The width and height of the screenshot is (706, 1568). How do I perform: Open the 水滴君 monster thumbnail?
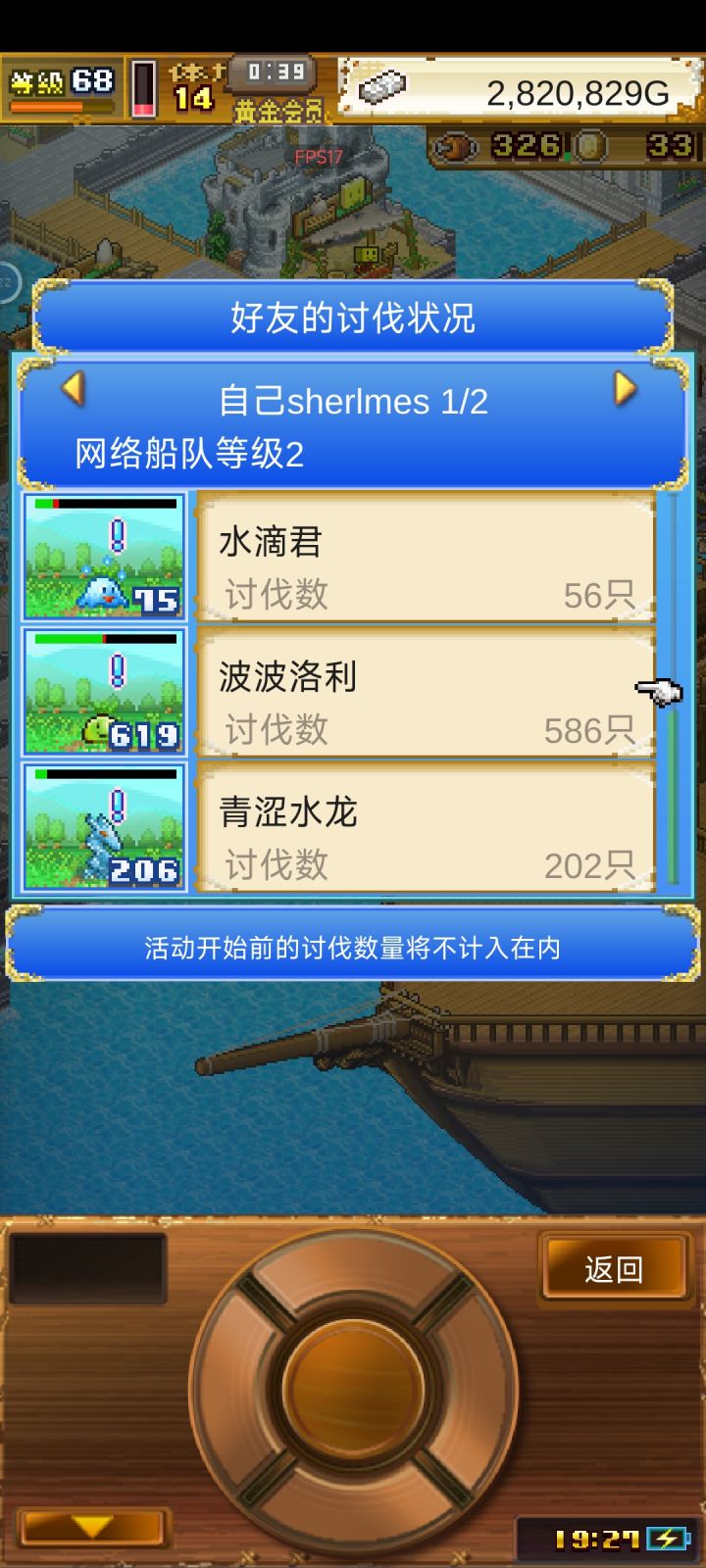(103, 557)
